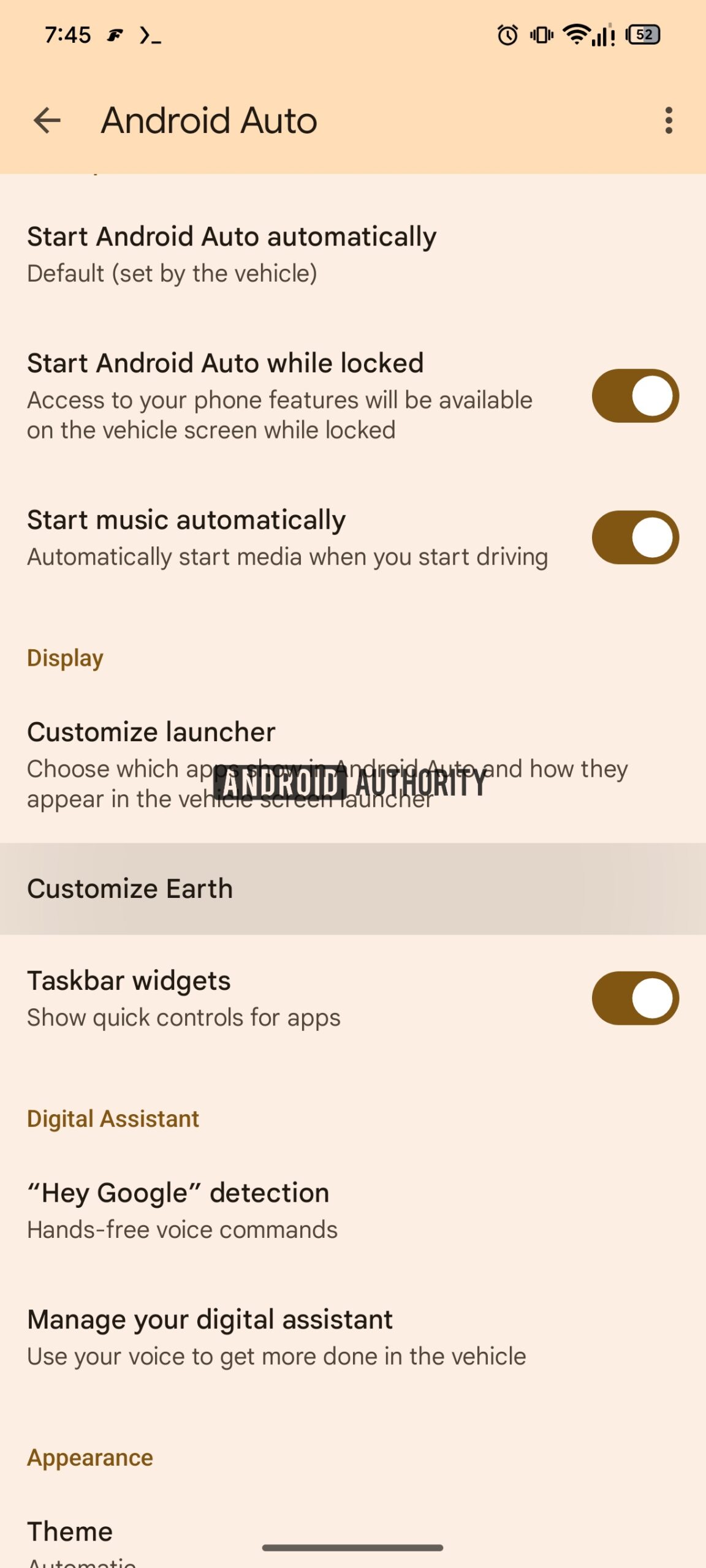Open the three-dot overflow menu
706x1568 pixels.
668,121
